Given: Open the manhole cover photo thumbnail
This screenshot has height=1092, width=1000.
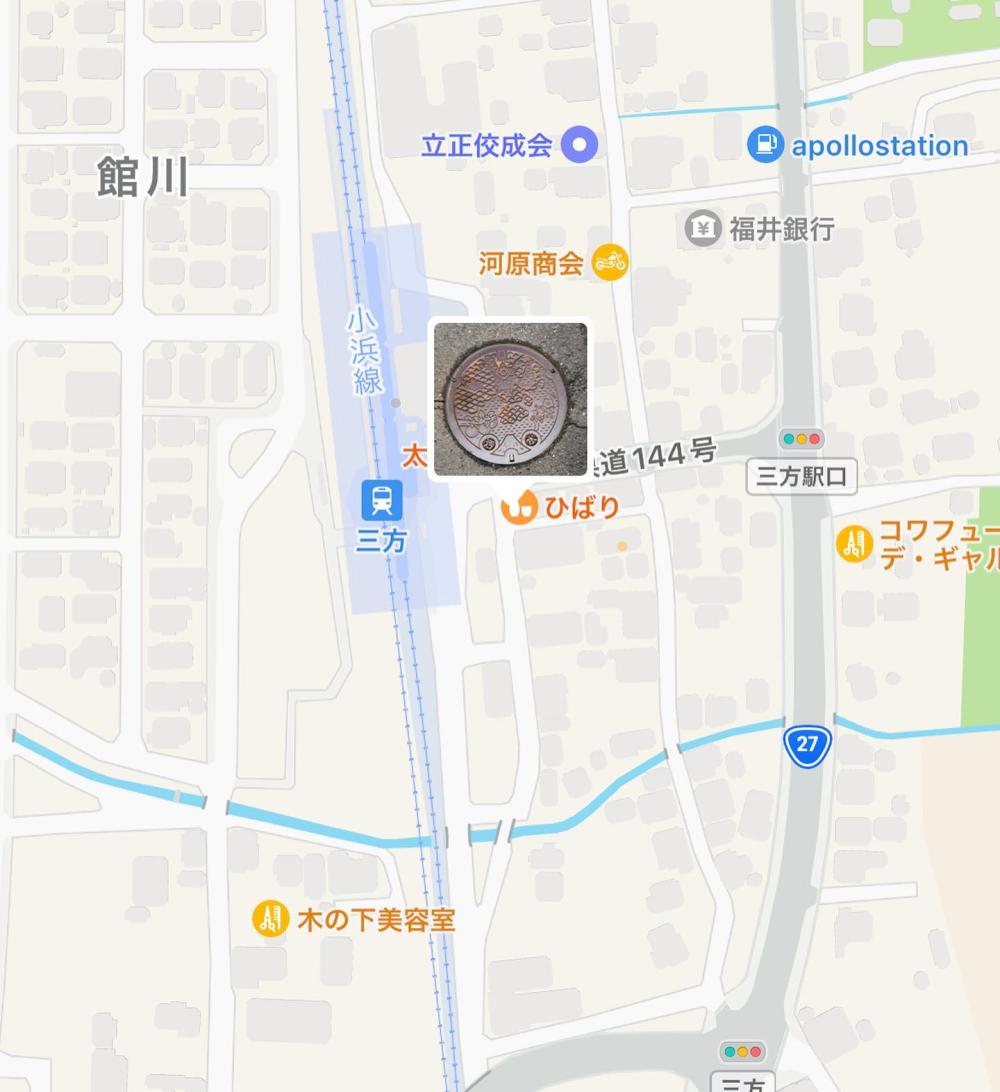Looking at the screenshot, I should 510,399.
